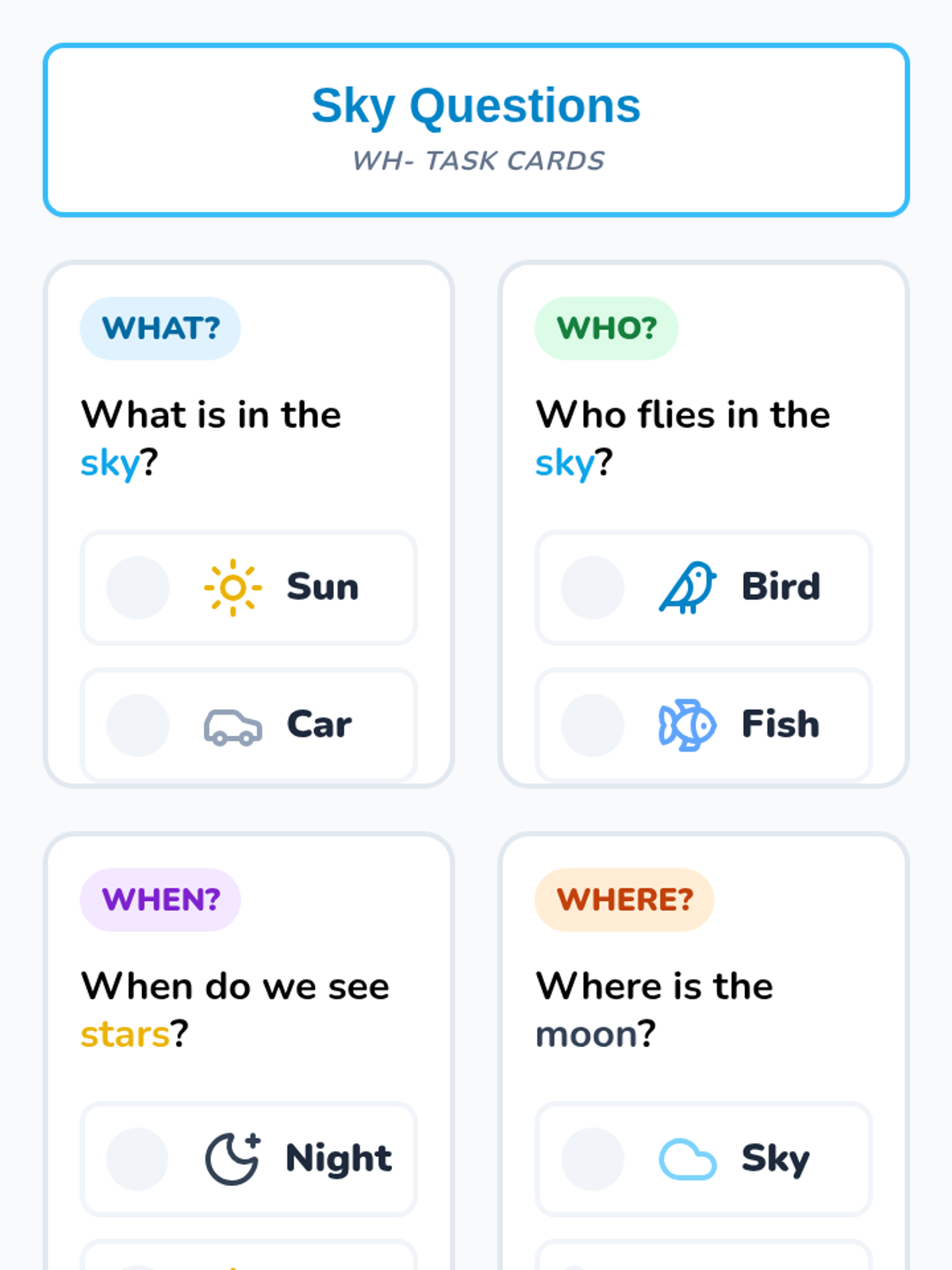The width and height of the screenshot is (952, 1270).
Task: Pick Bird for who flies in the sky
Action: tap(704, 587)
